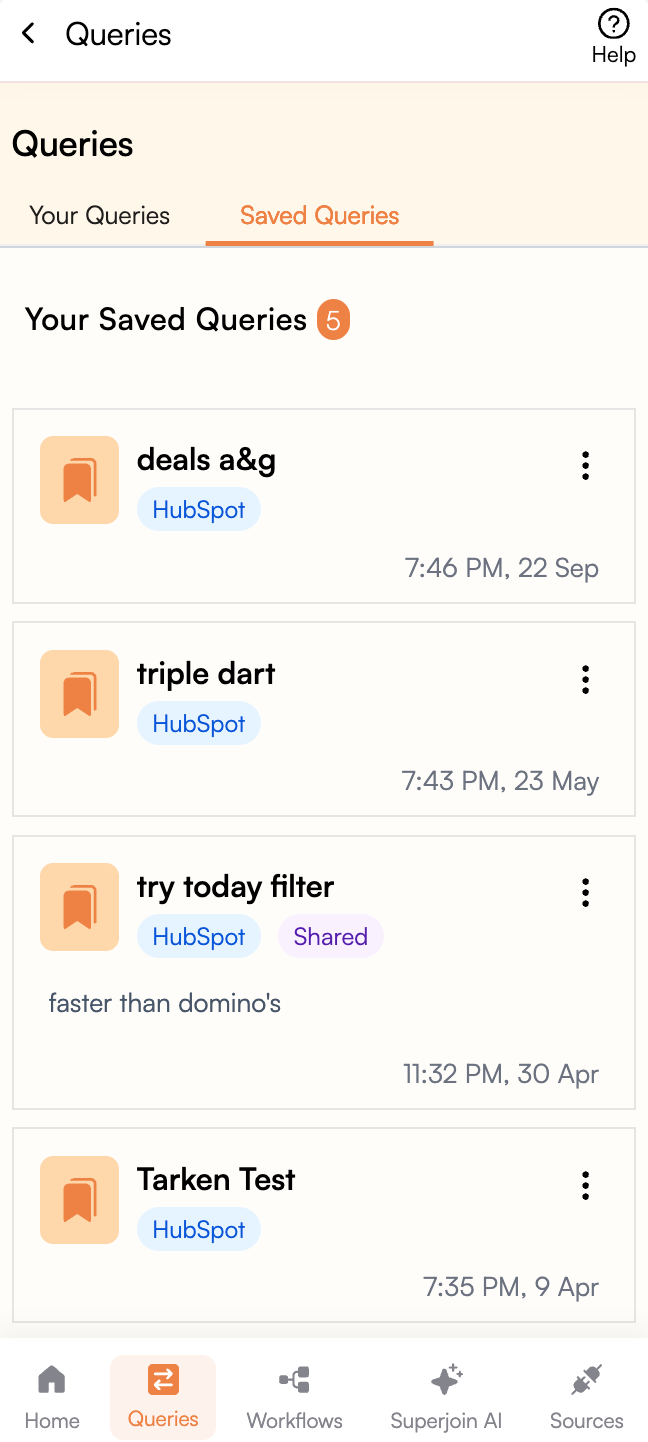
Task: Go to the Home tab
Action: click(x=52, y=1397)
